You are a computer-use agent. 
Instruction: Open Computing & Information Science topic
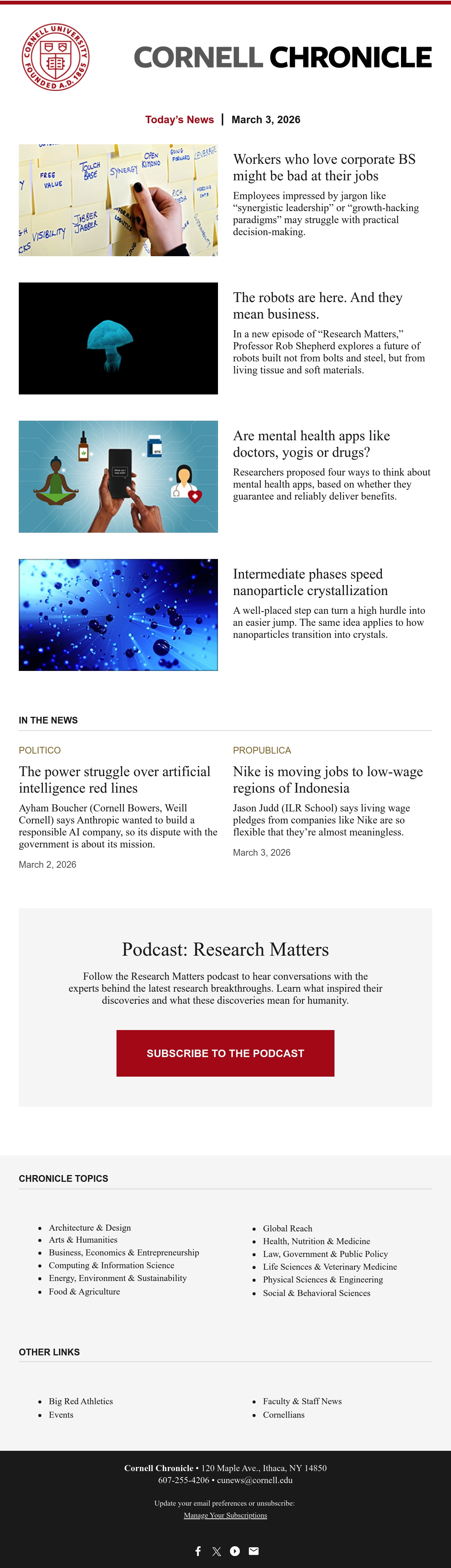[x=111, y=1265]
